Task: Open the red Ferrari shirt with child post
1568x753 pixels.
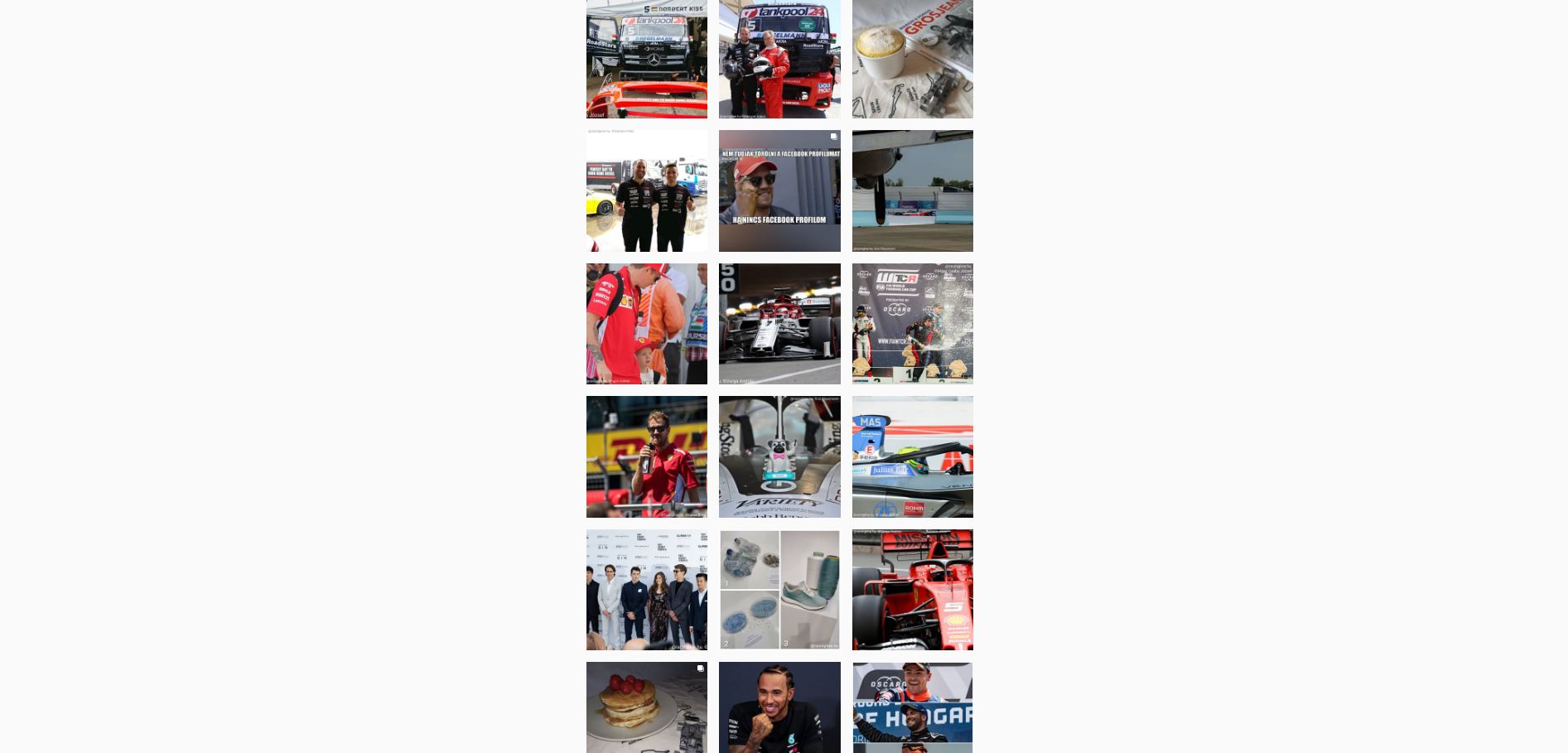Action: (646, 324)
